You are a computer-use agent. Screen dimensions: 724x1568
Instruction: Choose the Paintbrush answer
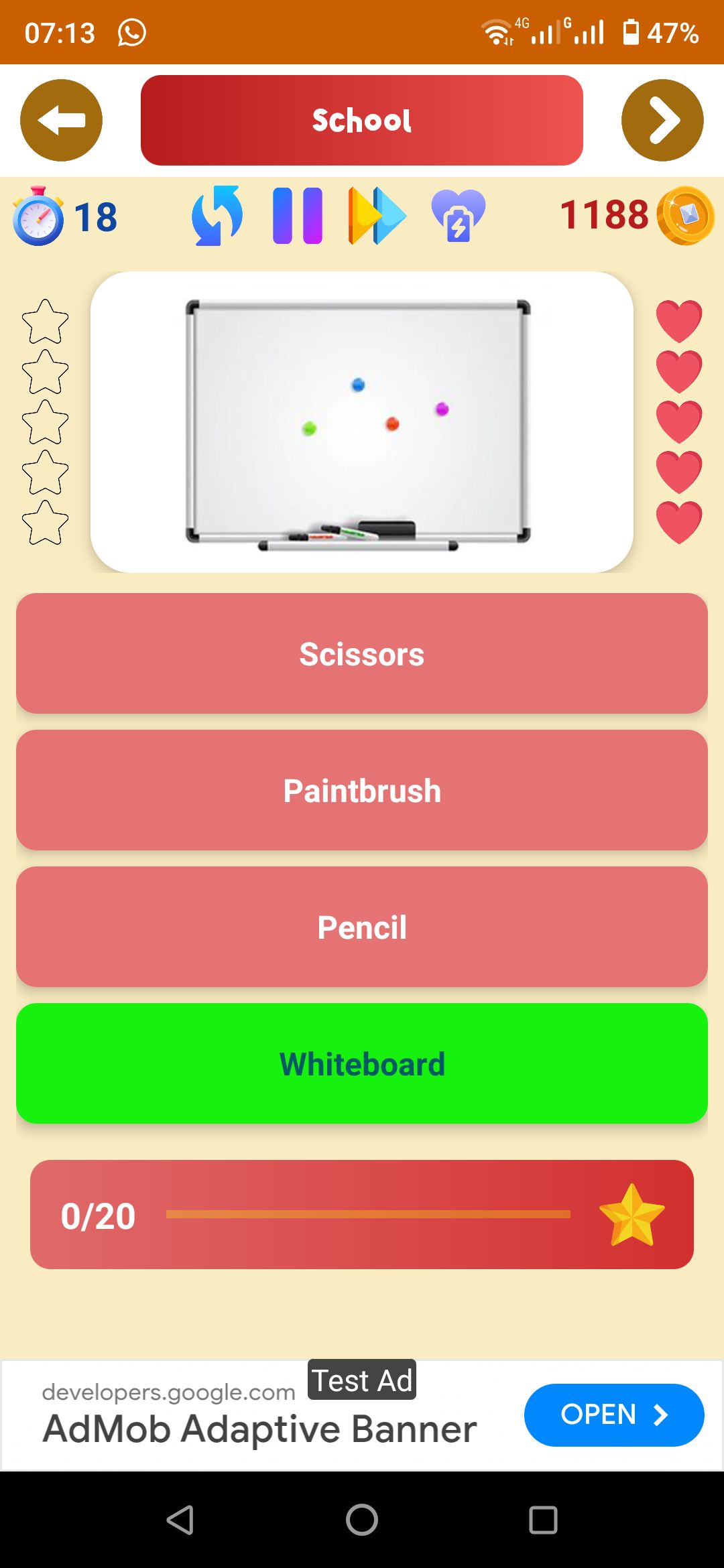tap(362, 790)
